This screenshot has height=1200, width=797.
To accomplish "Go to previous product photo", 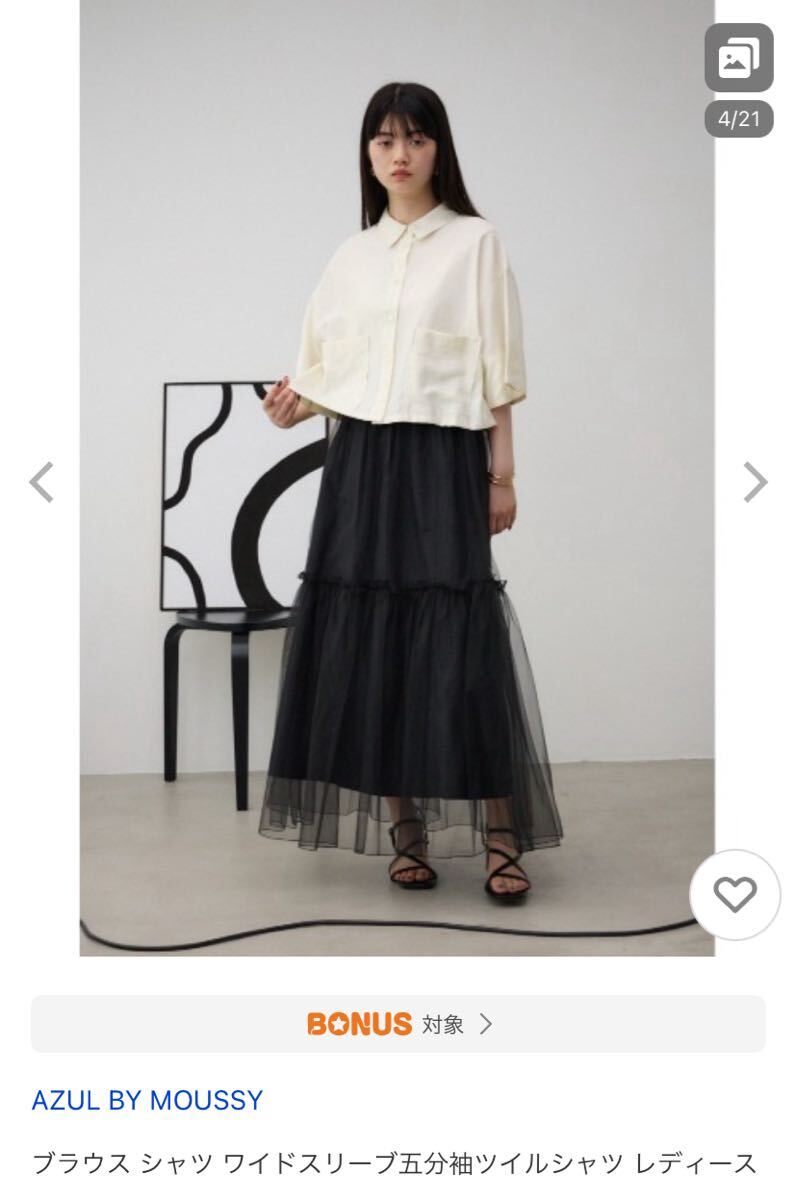I will coord(41,482).
